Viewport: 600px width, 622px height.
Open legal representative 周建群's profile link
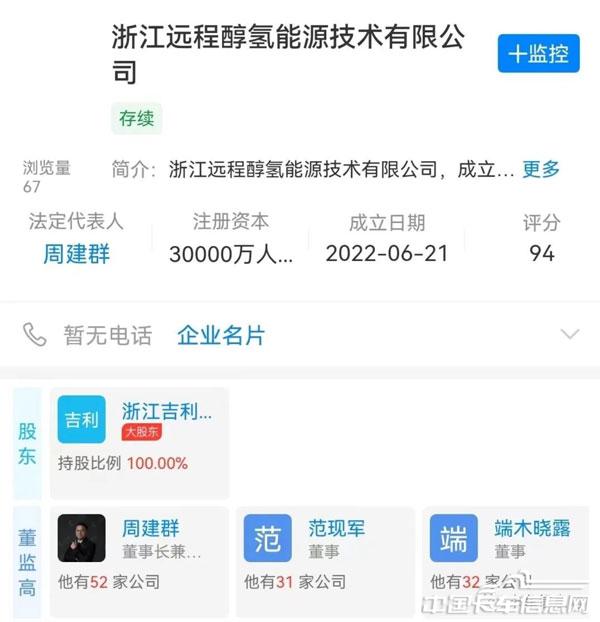click(76, 254)
